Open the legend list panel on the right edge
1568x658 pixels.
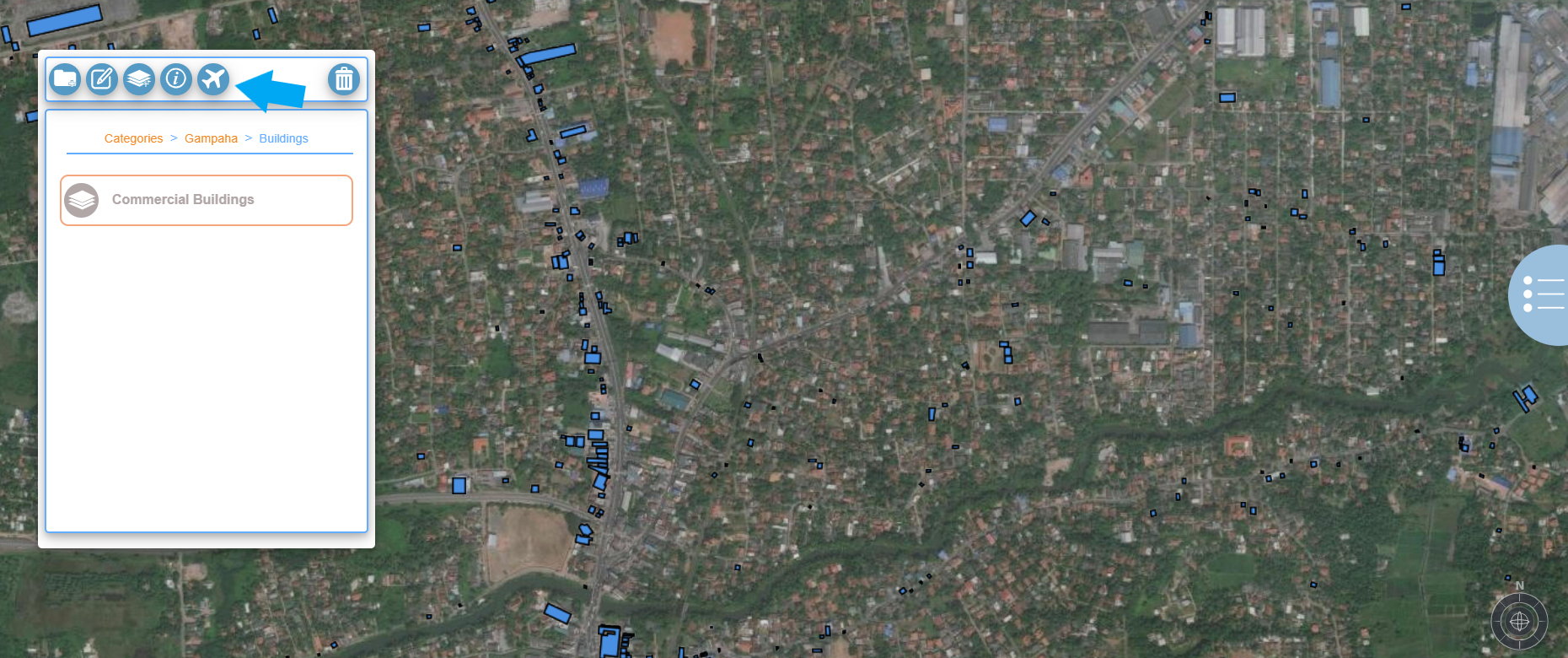[1543, 294]
